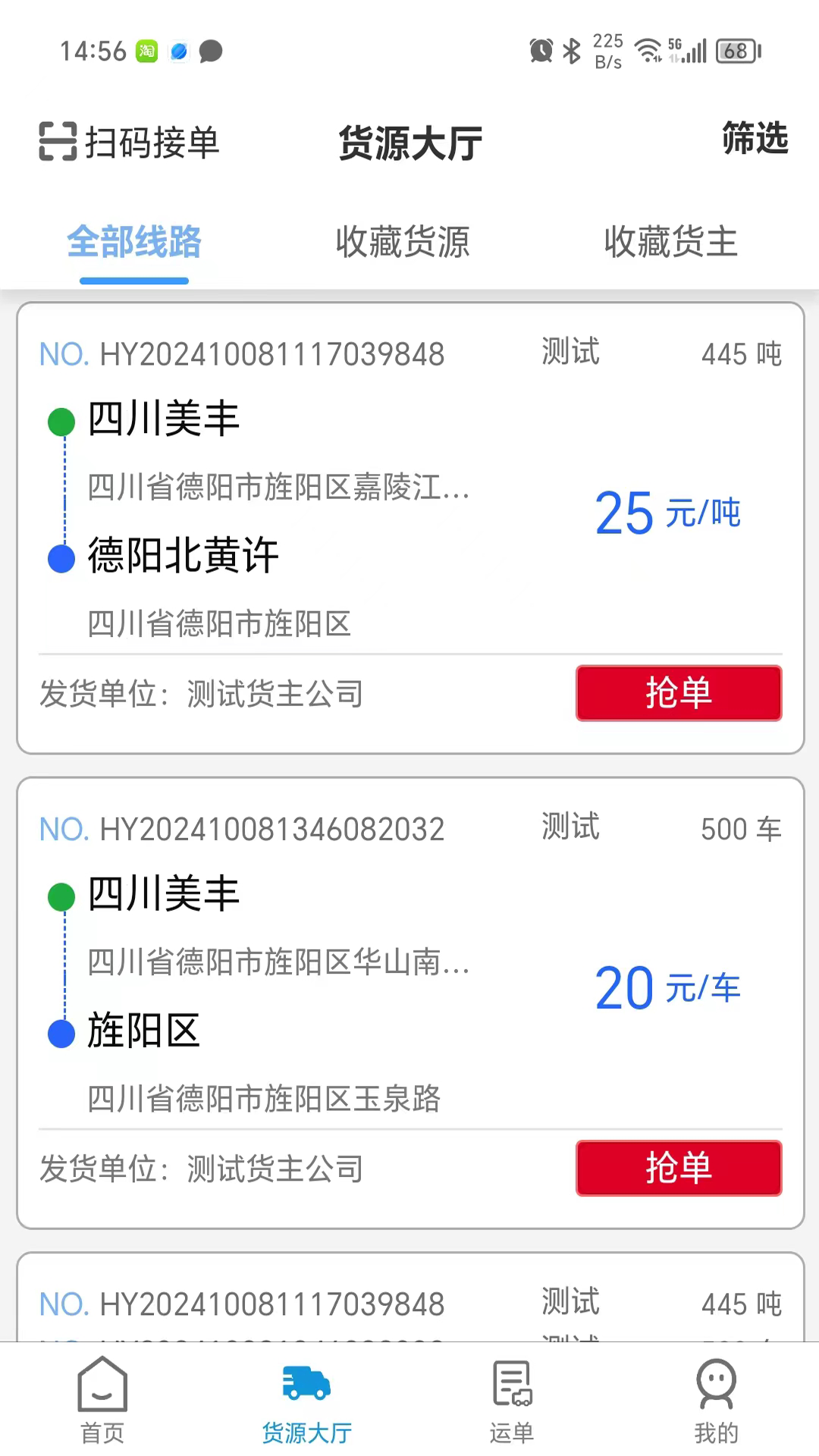Tap the 25 元/吨 price label
The image size is (819, 1456).
pyautogui.click(x=668, y=513)
